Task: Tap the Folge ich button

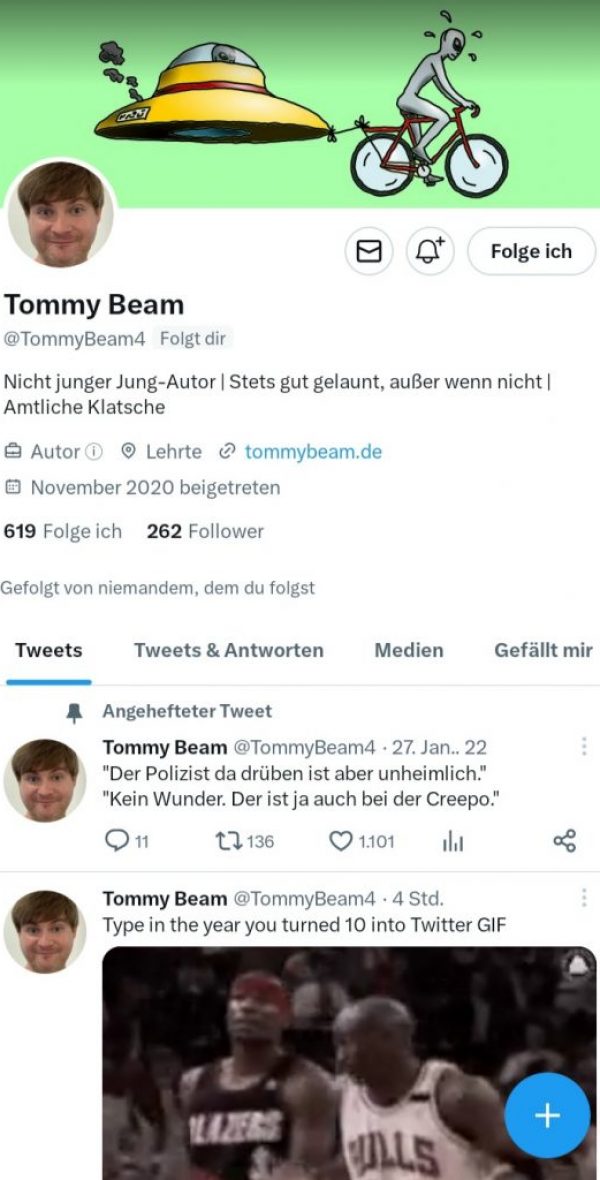Action: [x=531, y=252]
